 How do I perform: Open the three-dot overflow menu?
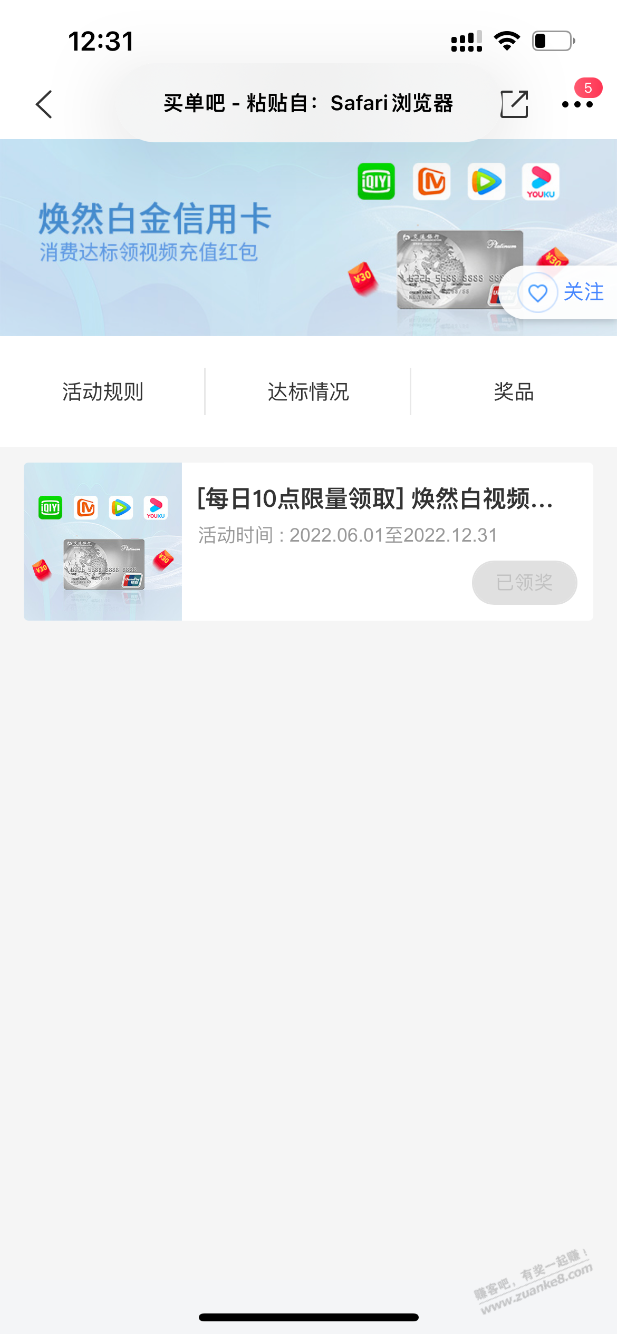click(577, 104)
